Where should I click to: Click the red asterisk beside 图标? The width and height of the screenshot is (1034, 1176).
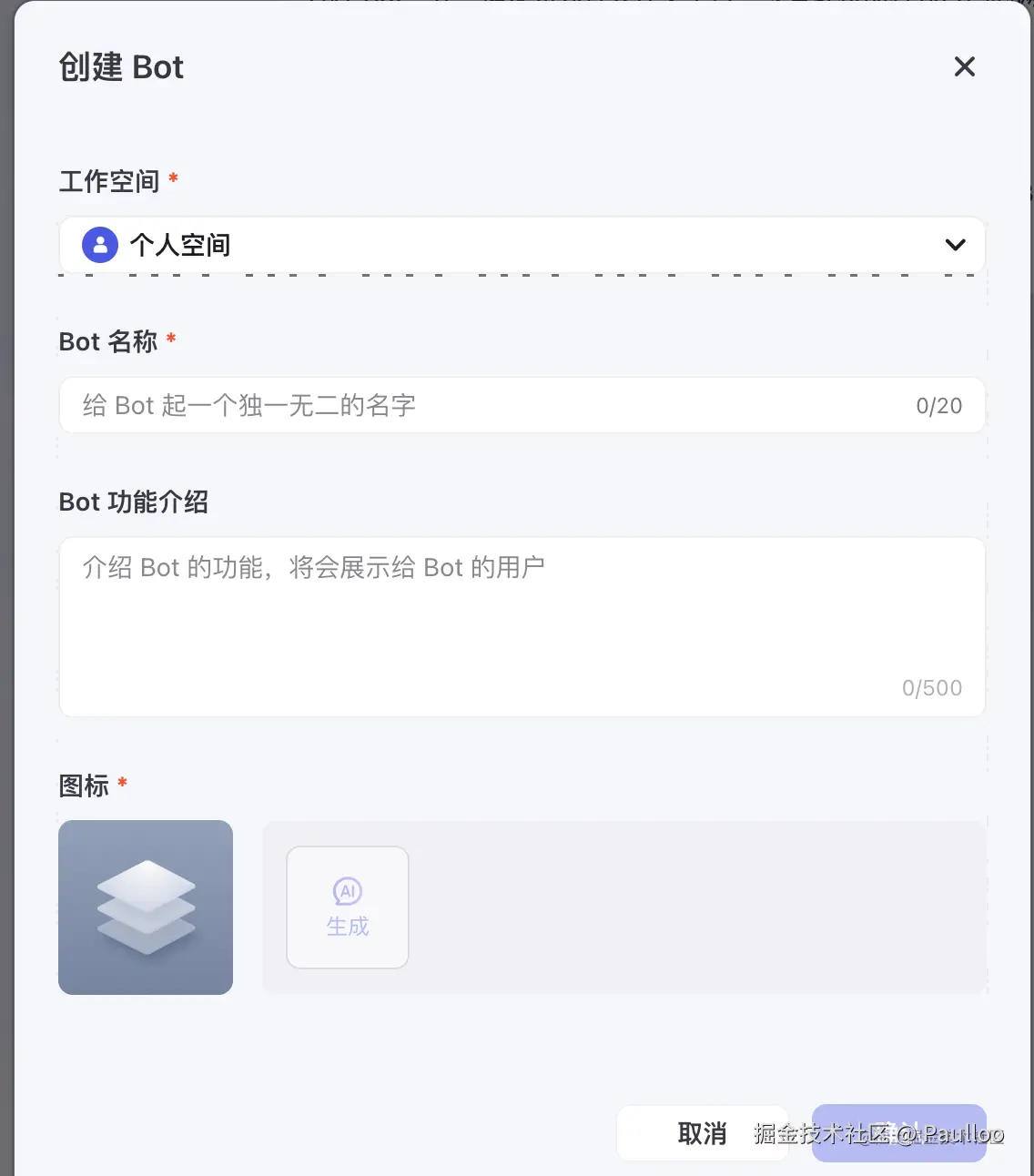coord(122,782)
